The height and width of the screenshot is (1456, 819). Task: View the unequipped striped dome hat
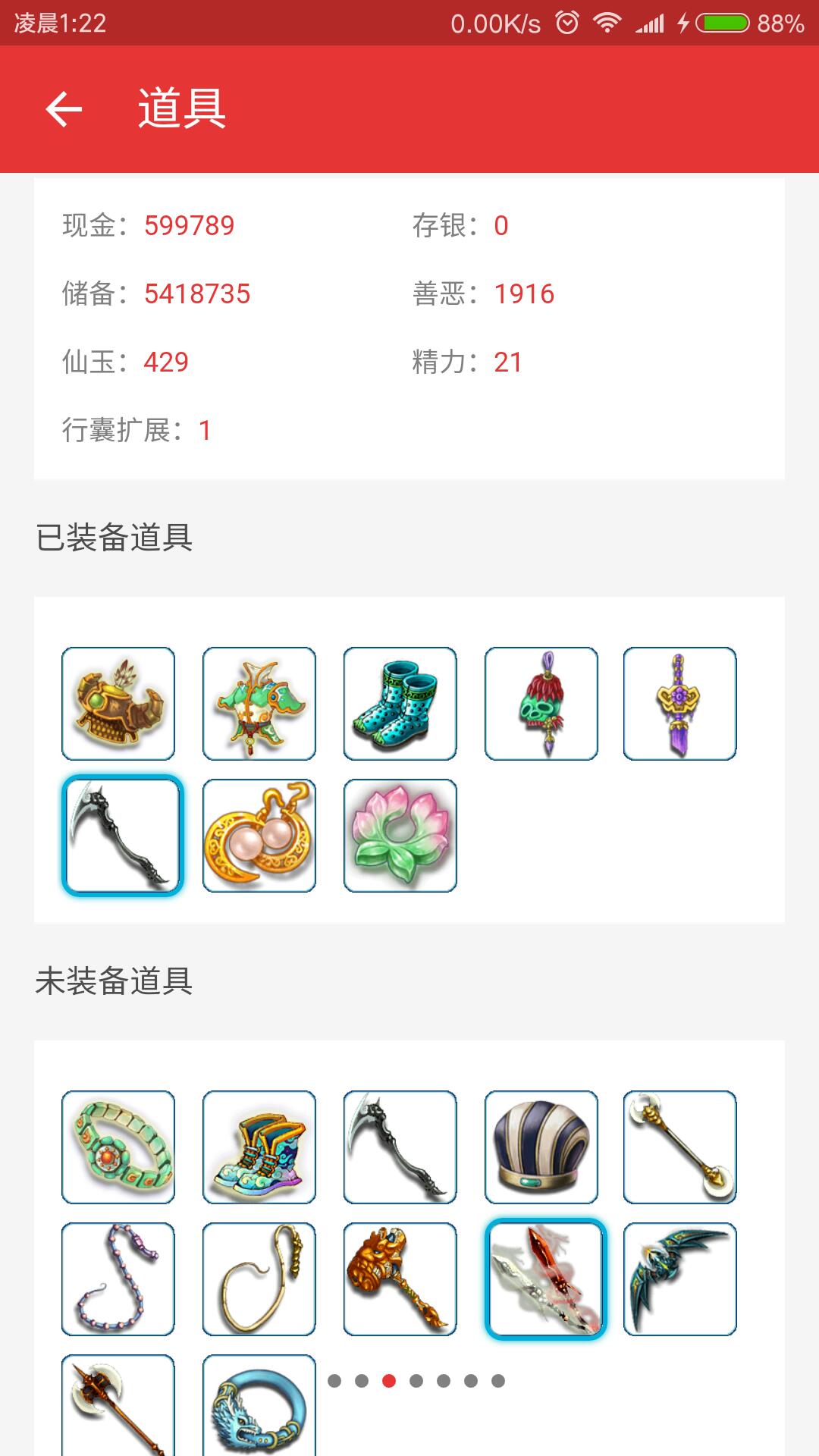click(541, 1147)
